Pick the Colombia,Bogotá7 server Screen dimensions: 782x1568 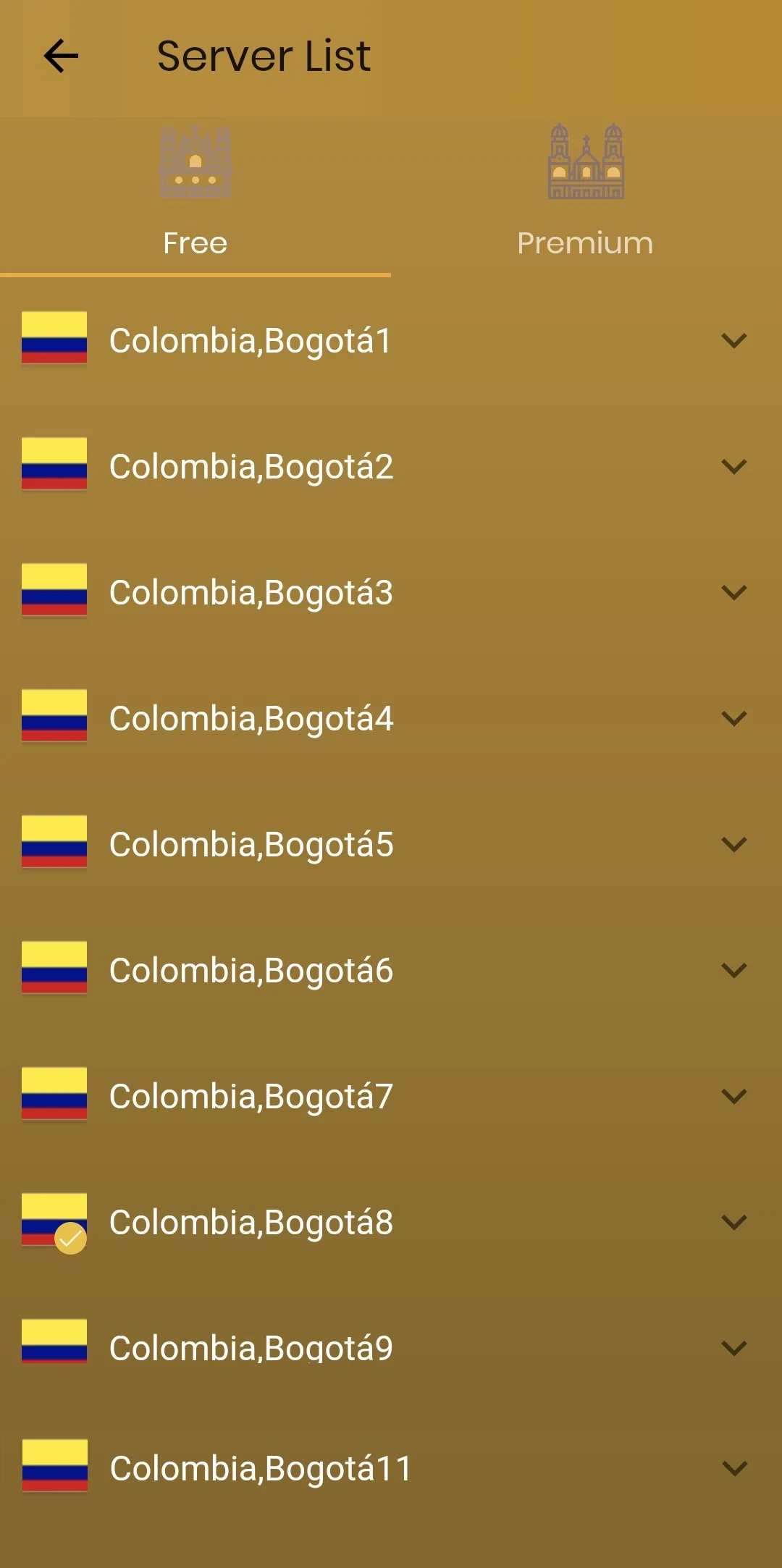tap(391, 1096)
